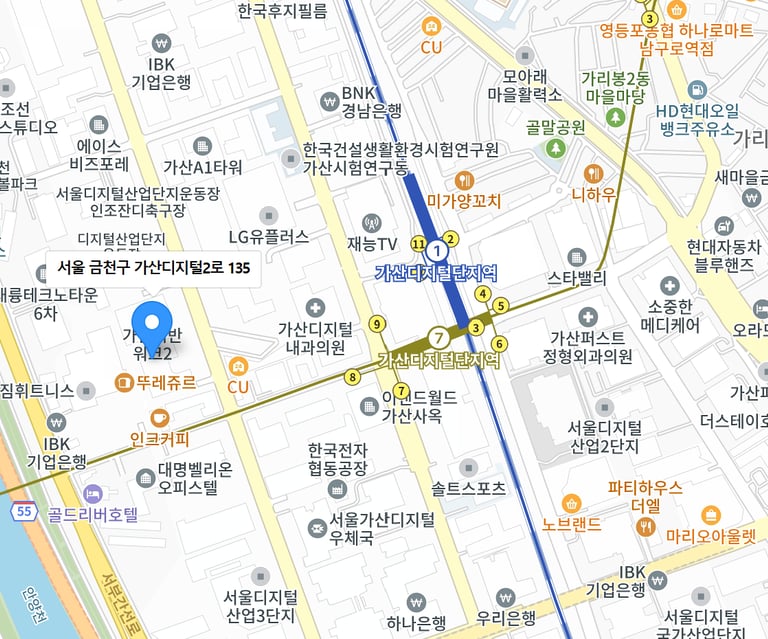Open the address label 가산디지털2로 135
This screenshot has height=639, width=768.
[x=153, y=268]
